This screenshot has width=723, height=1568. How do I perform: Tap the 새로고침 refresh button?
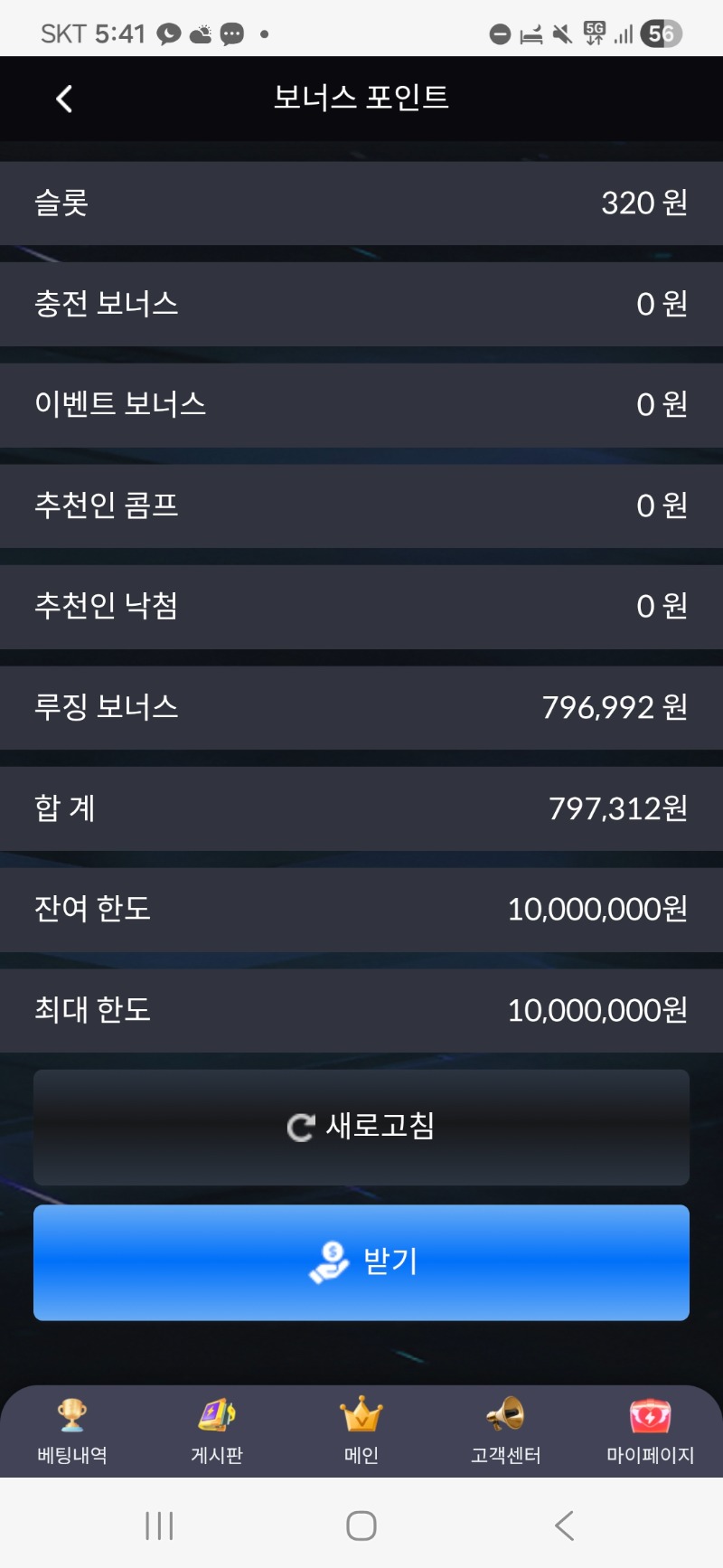coord(361,1127)
